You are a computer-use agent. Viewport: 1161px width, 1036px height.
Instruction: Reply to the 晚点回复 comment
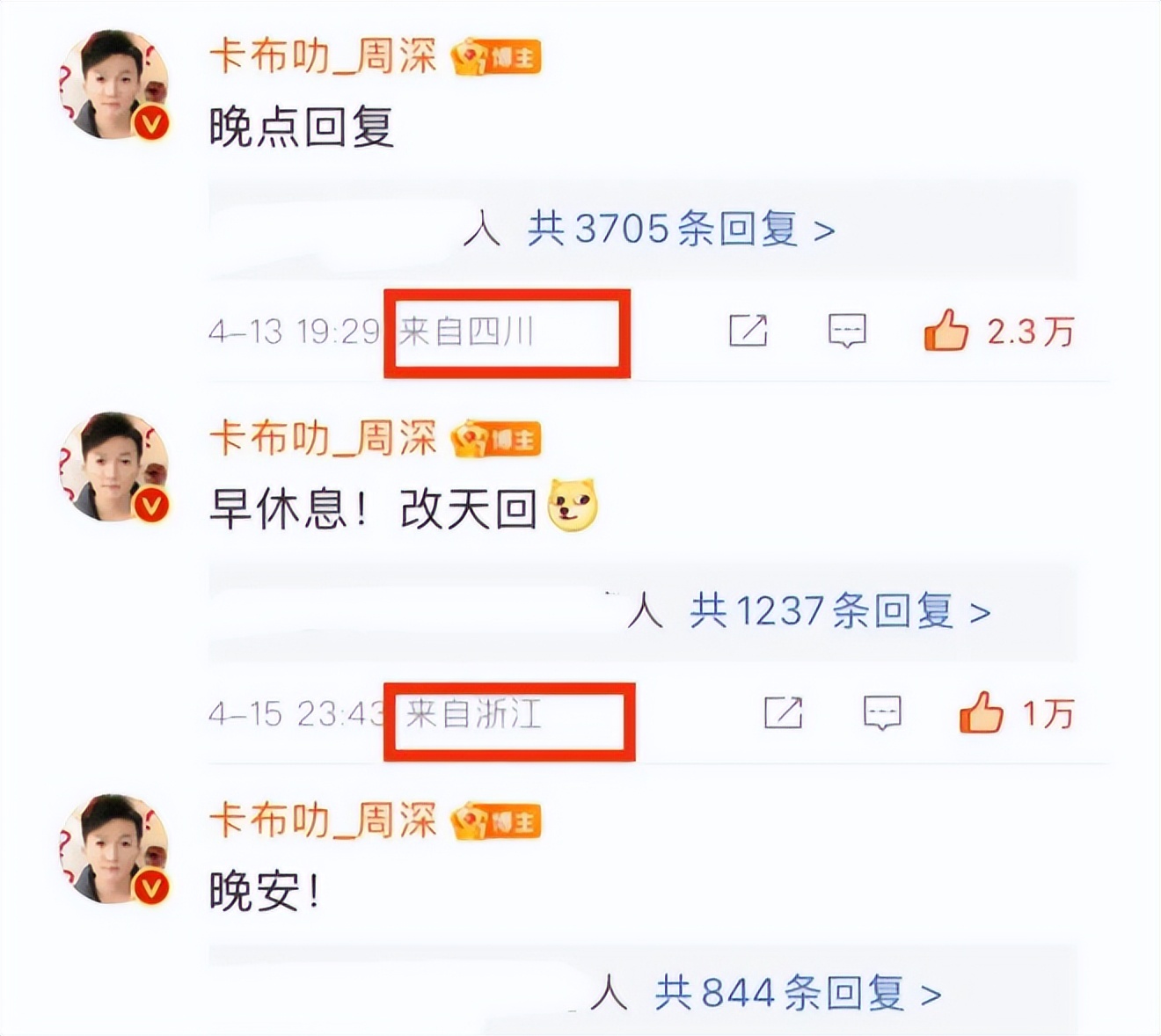point(847,332)
